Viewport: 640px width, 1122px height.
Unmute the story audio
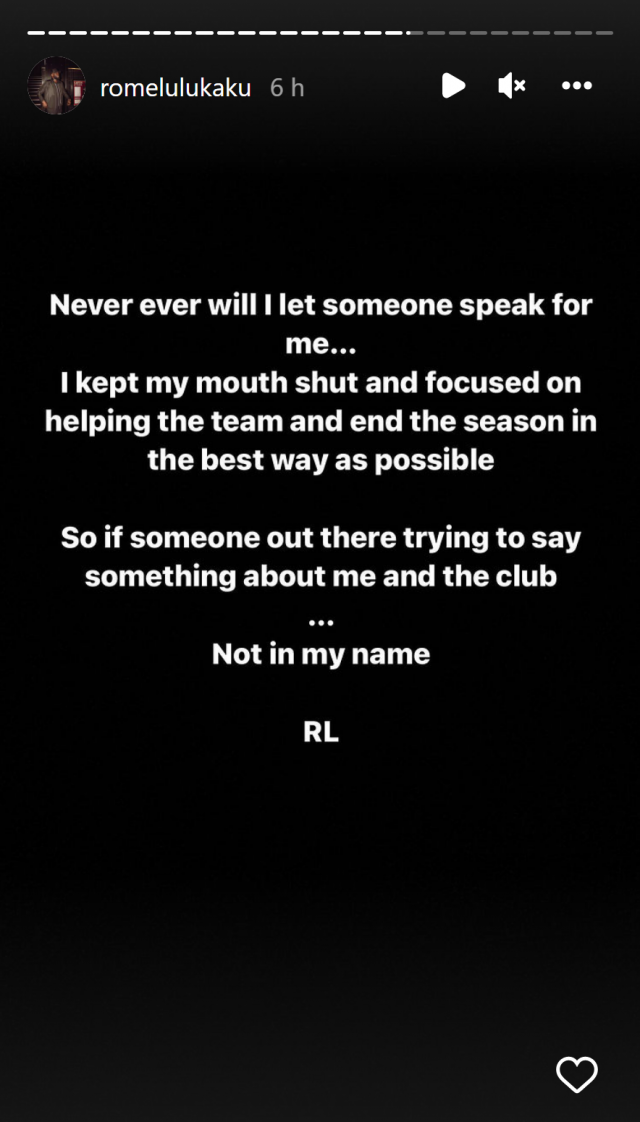(512, 86)
